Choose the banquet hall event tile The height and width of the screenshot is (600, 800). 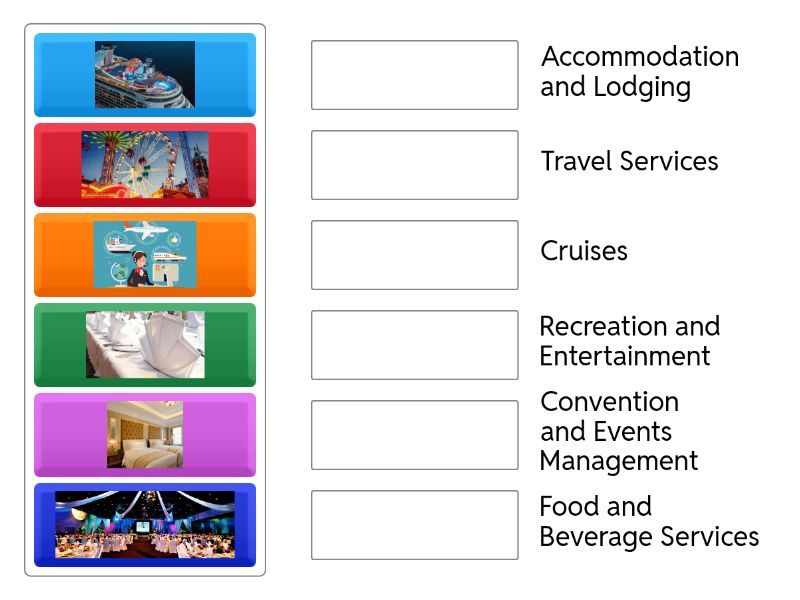pos(145,525)
